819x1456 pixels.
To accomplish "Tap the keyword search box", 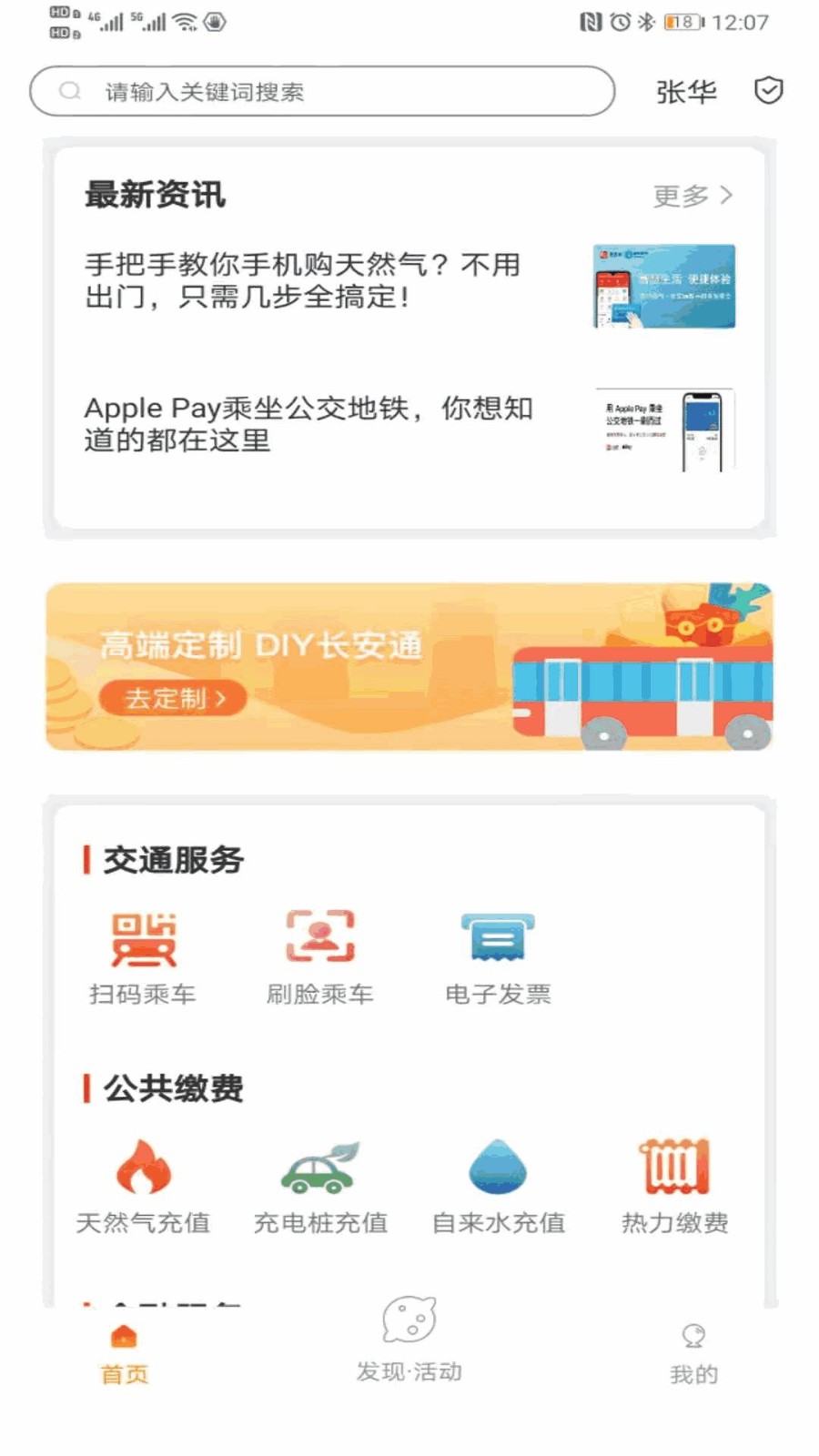I will click(x=322, y=91).
